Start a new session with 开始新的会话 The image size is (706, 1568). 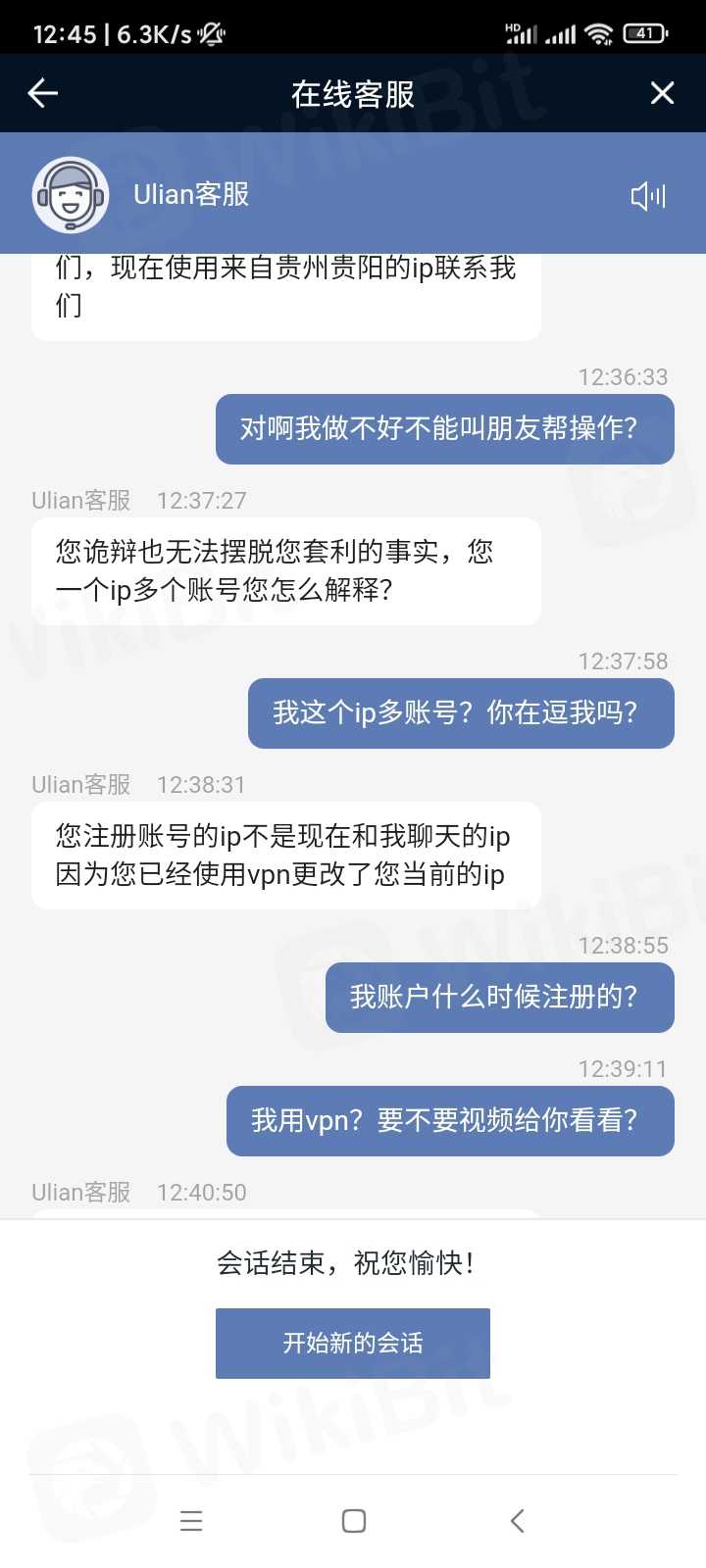(x=353, y=1343)
